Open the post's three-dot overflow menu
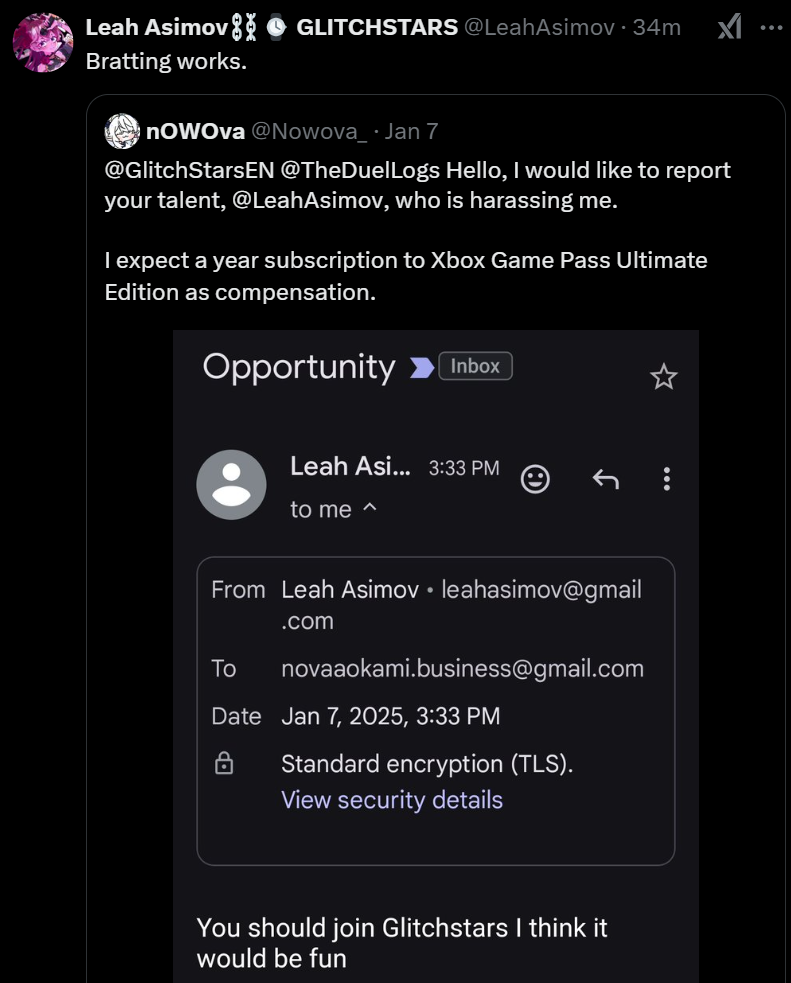 point(771,28)
